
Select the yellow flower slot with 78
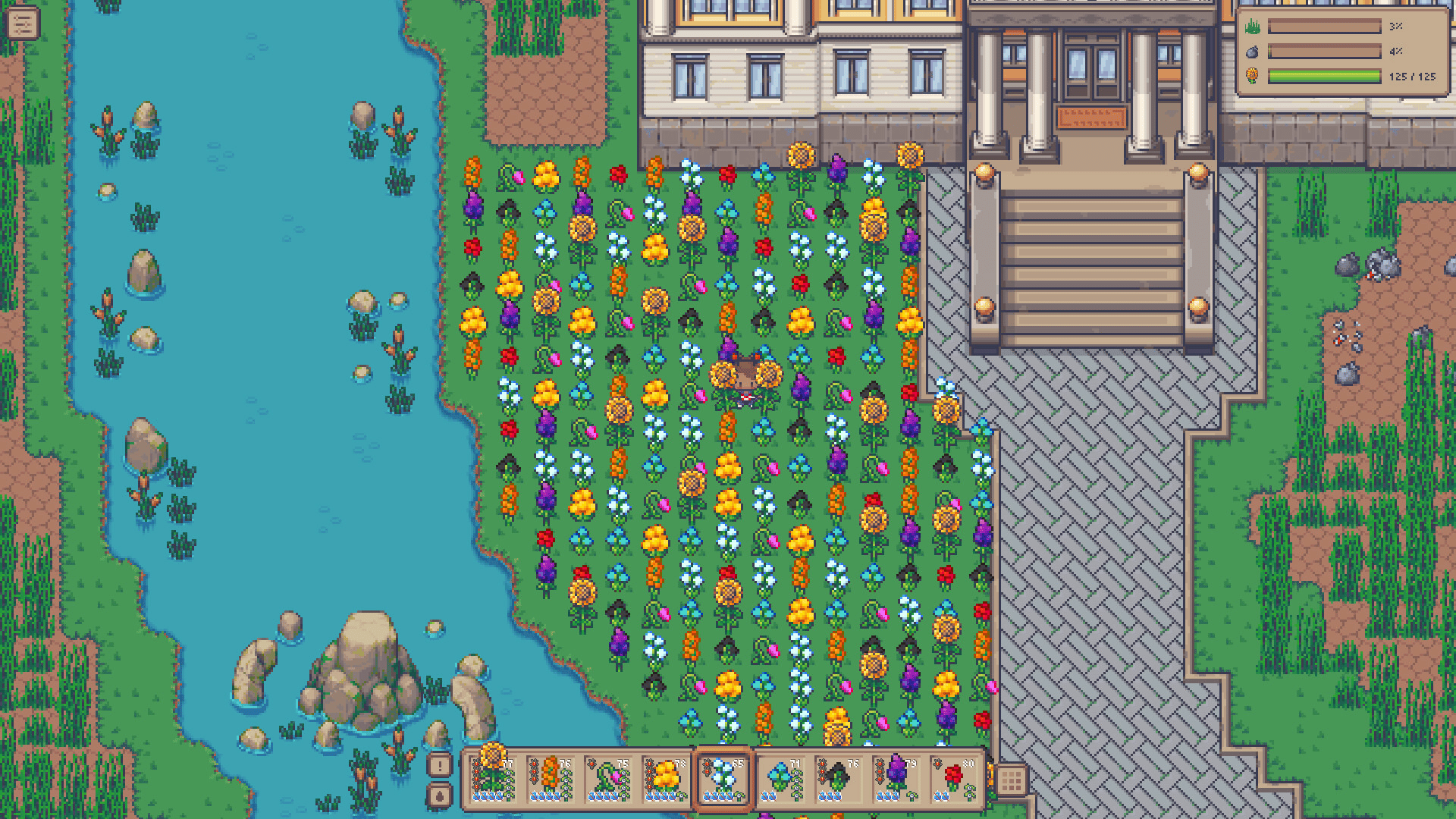click(x=666, y=779)
